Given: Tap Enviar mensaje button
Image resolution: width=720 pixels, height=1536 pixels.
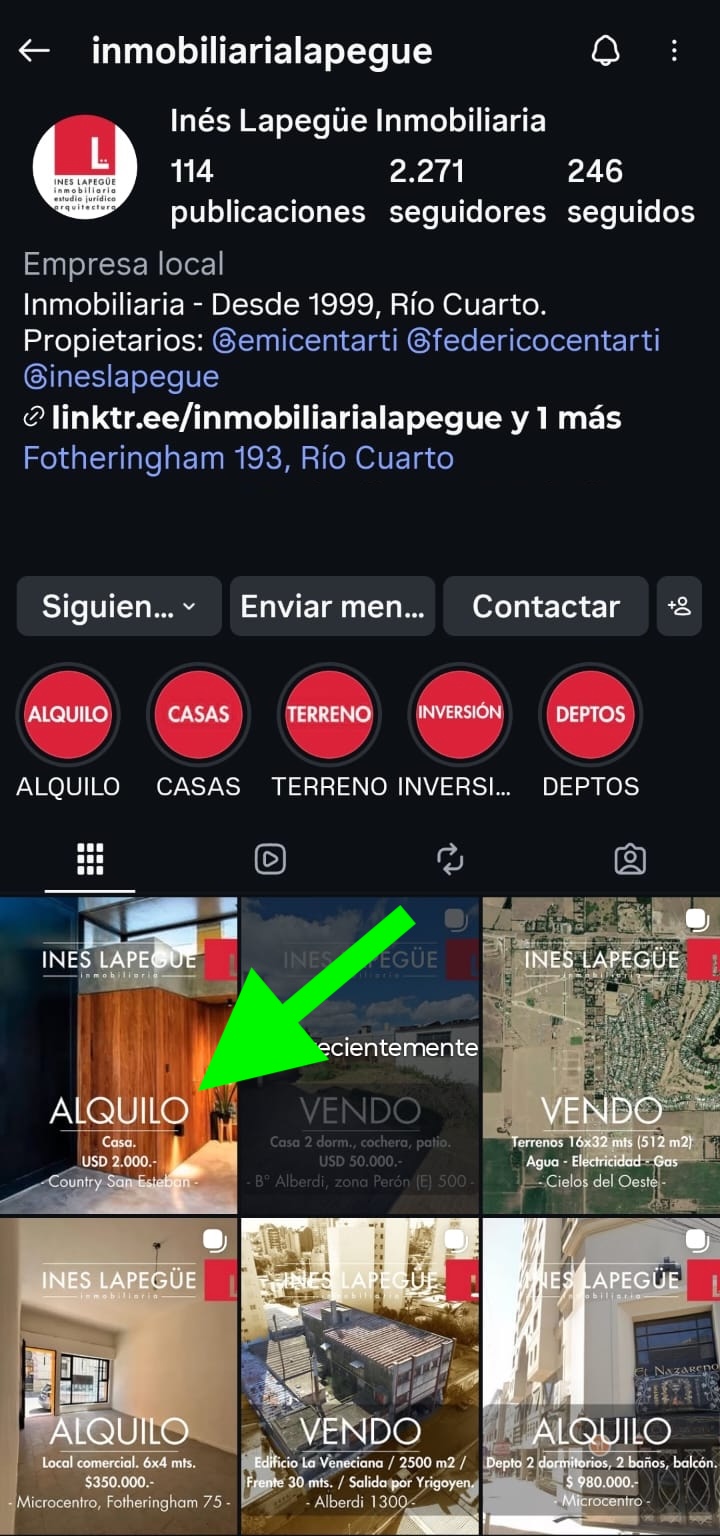Looking at the screenshot, I should click(x=332, y=606).
